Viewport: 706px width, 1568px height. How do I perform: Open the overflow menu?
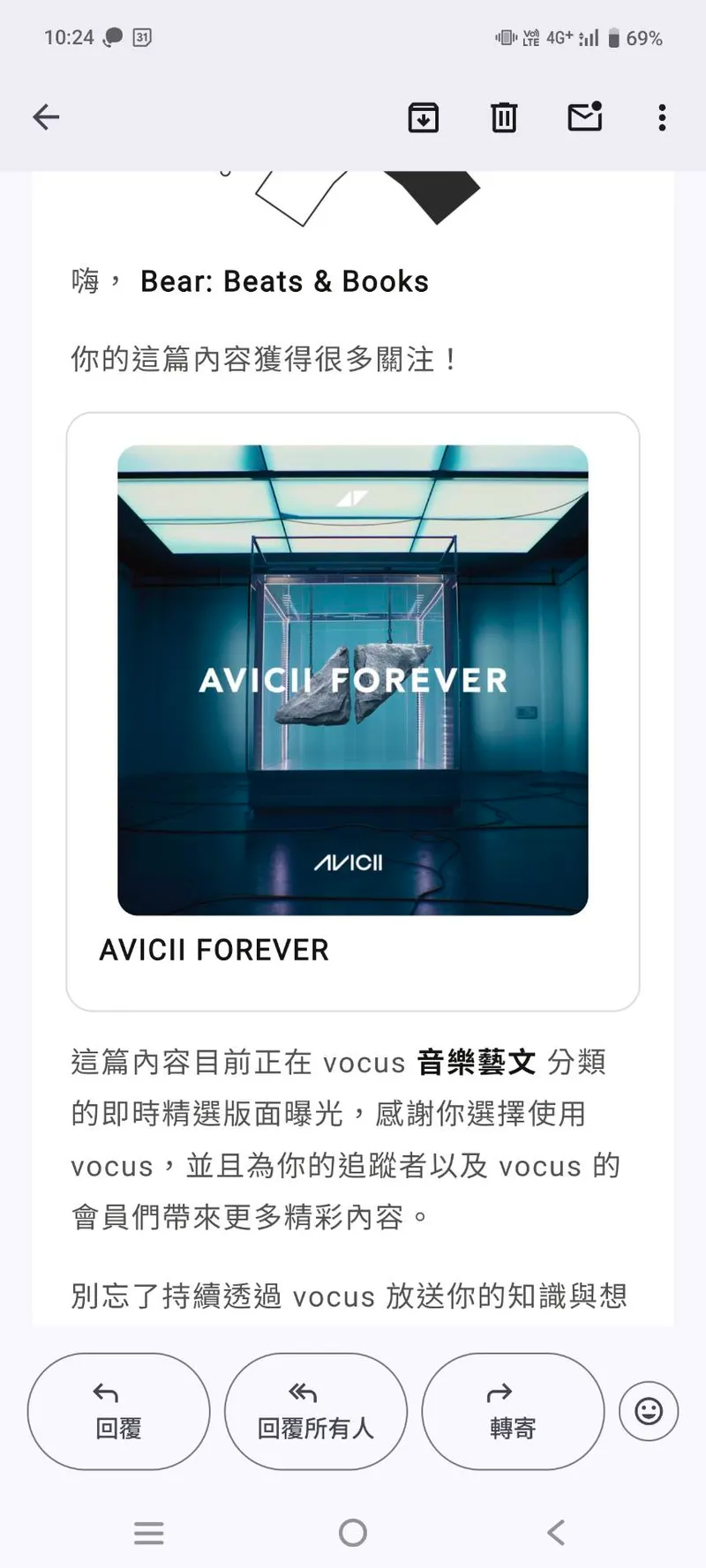[662, 117]
